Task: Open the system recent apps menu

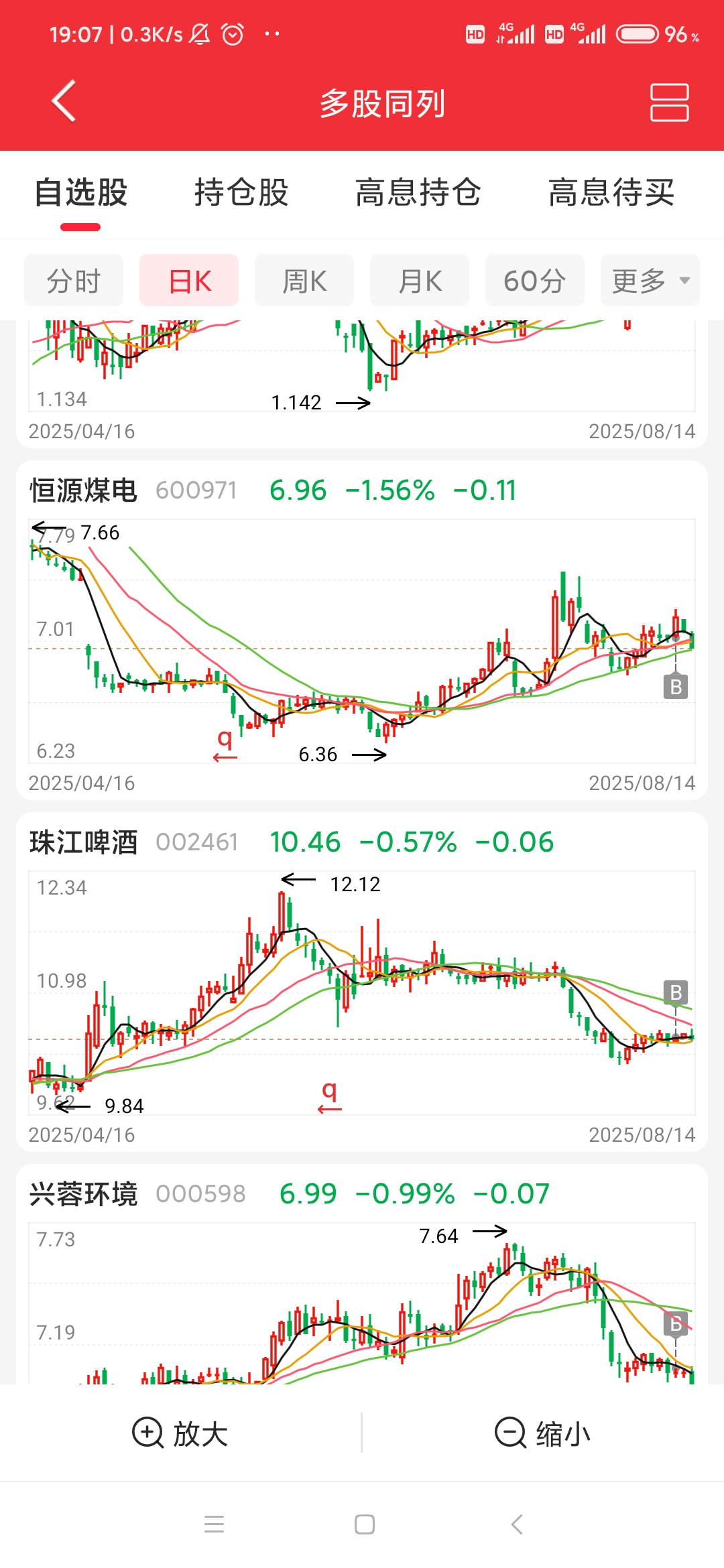Action: pyautogui.click(x=215, y=1524)
